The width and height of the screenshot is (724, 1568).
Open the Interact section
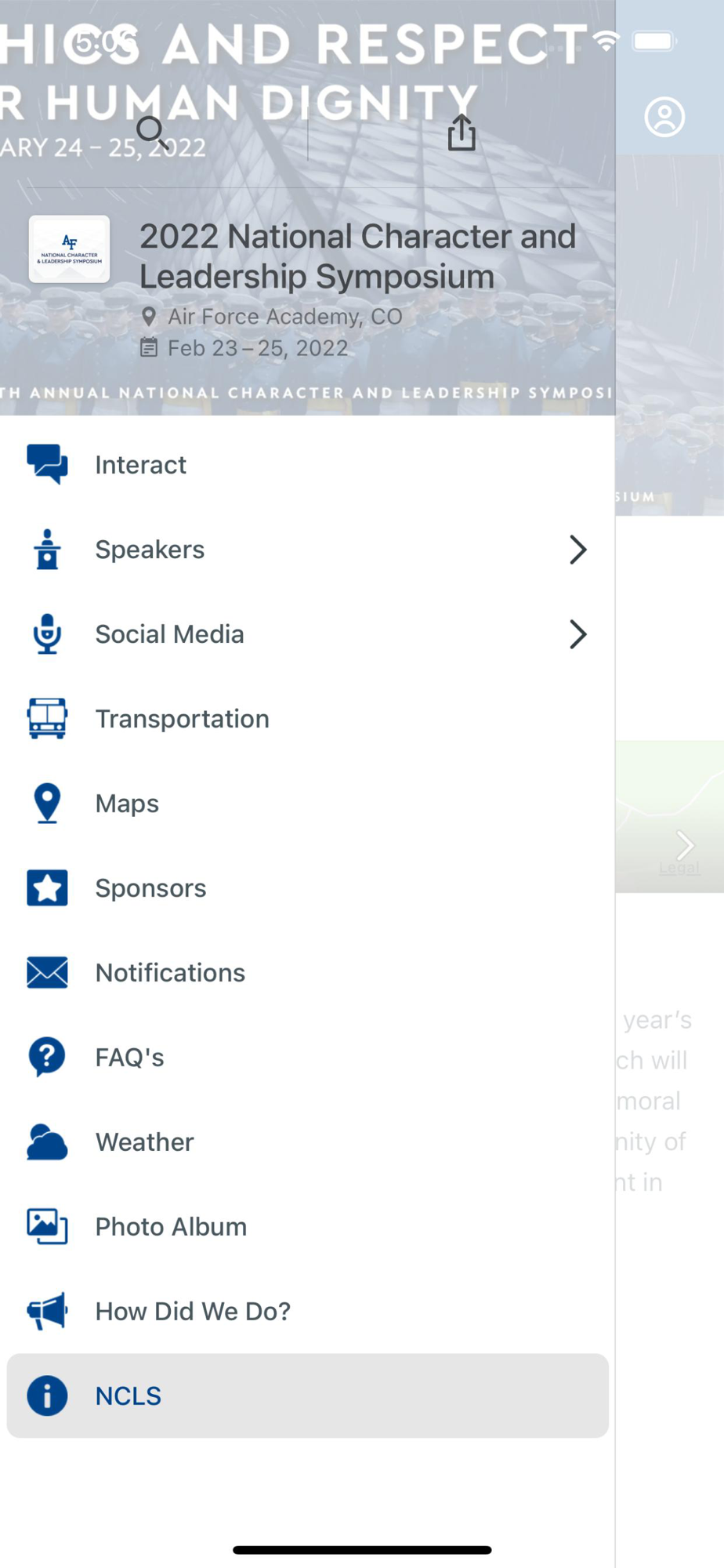[x=307, y=465]
